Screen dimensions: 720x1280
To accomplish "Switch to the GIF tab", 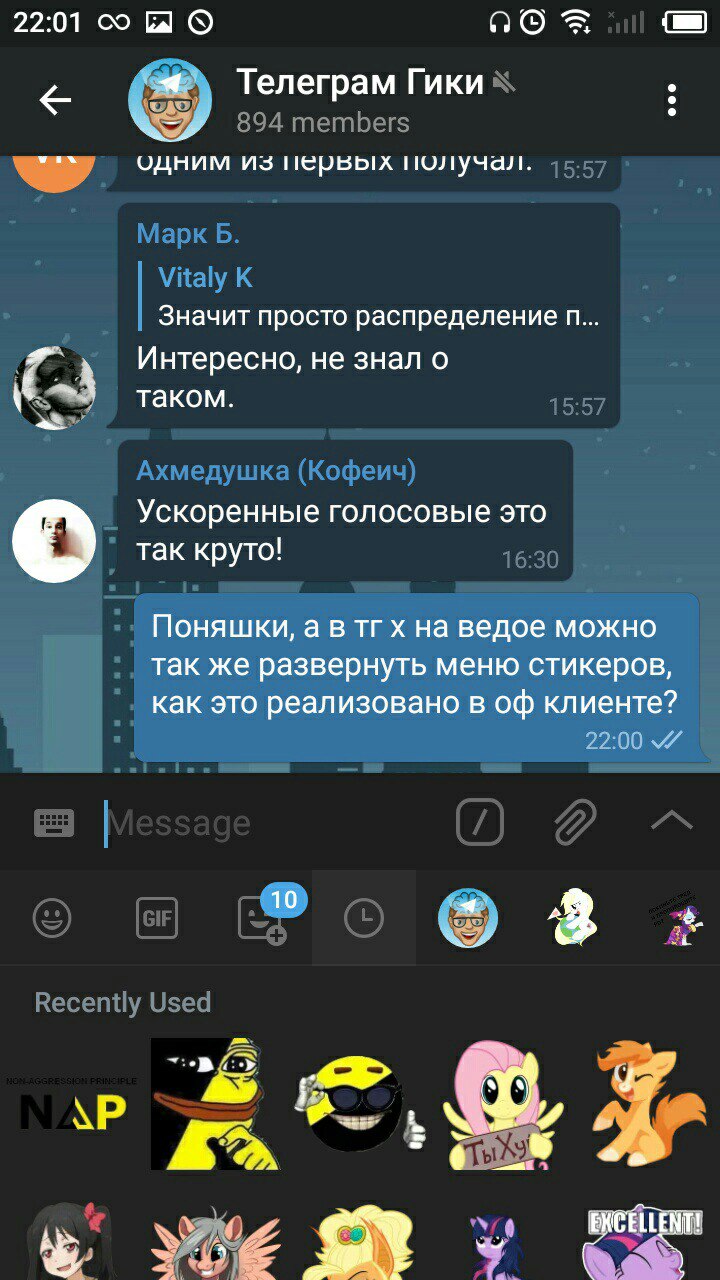I will (157, 918).
